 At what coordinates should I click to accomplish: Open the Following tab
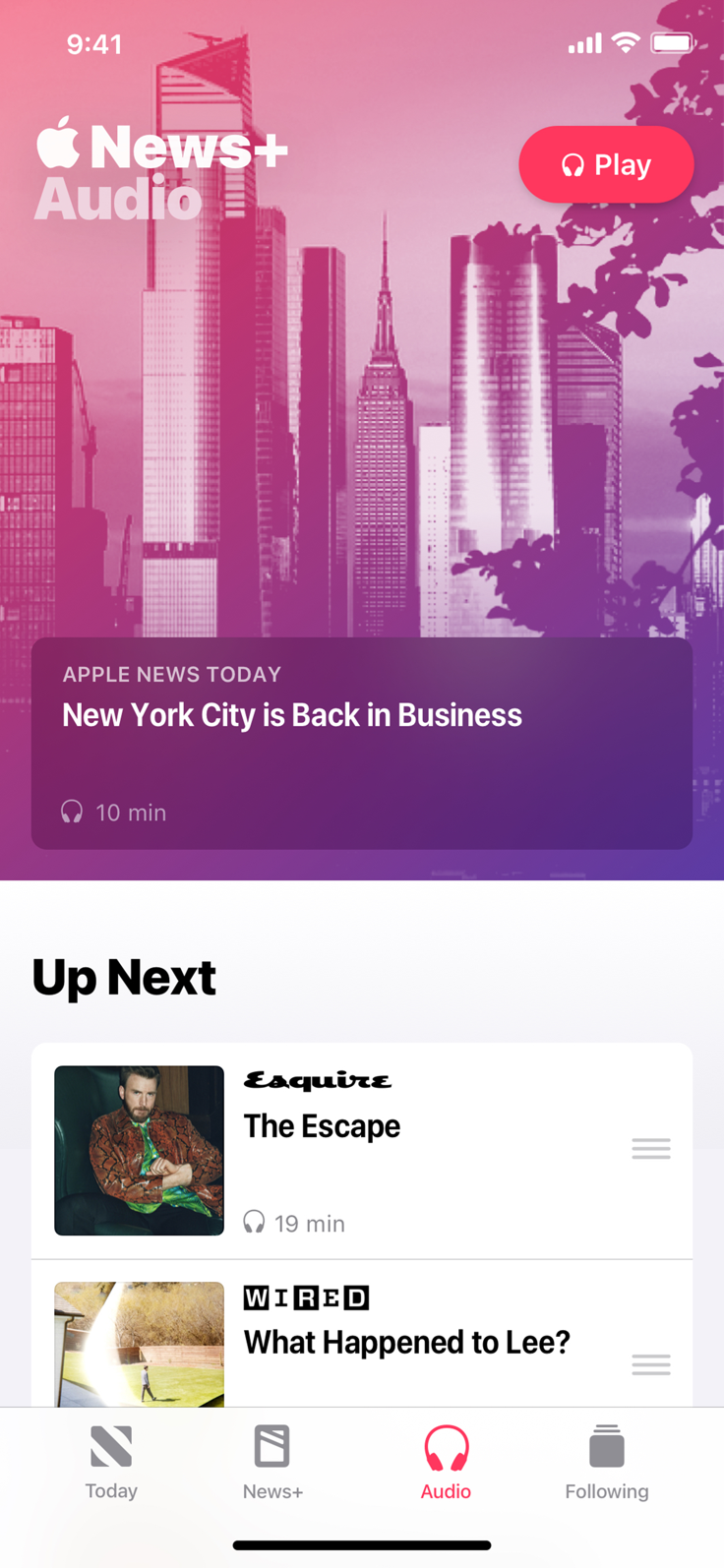point(606,1462)
